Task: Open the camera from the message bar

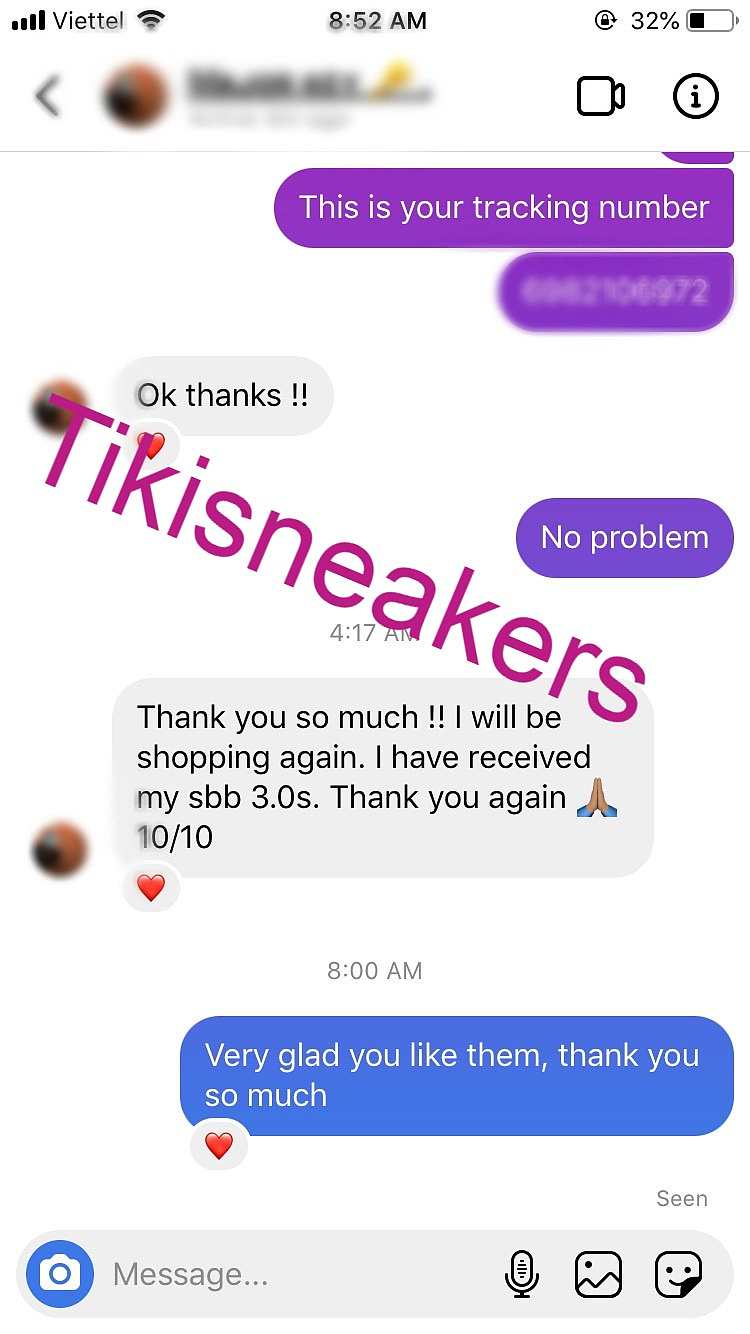Action: [60, 1274]
